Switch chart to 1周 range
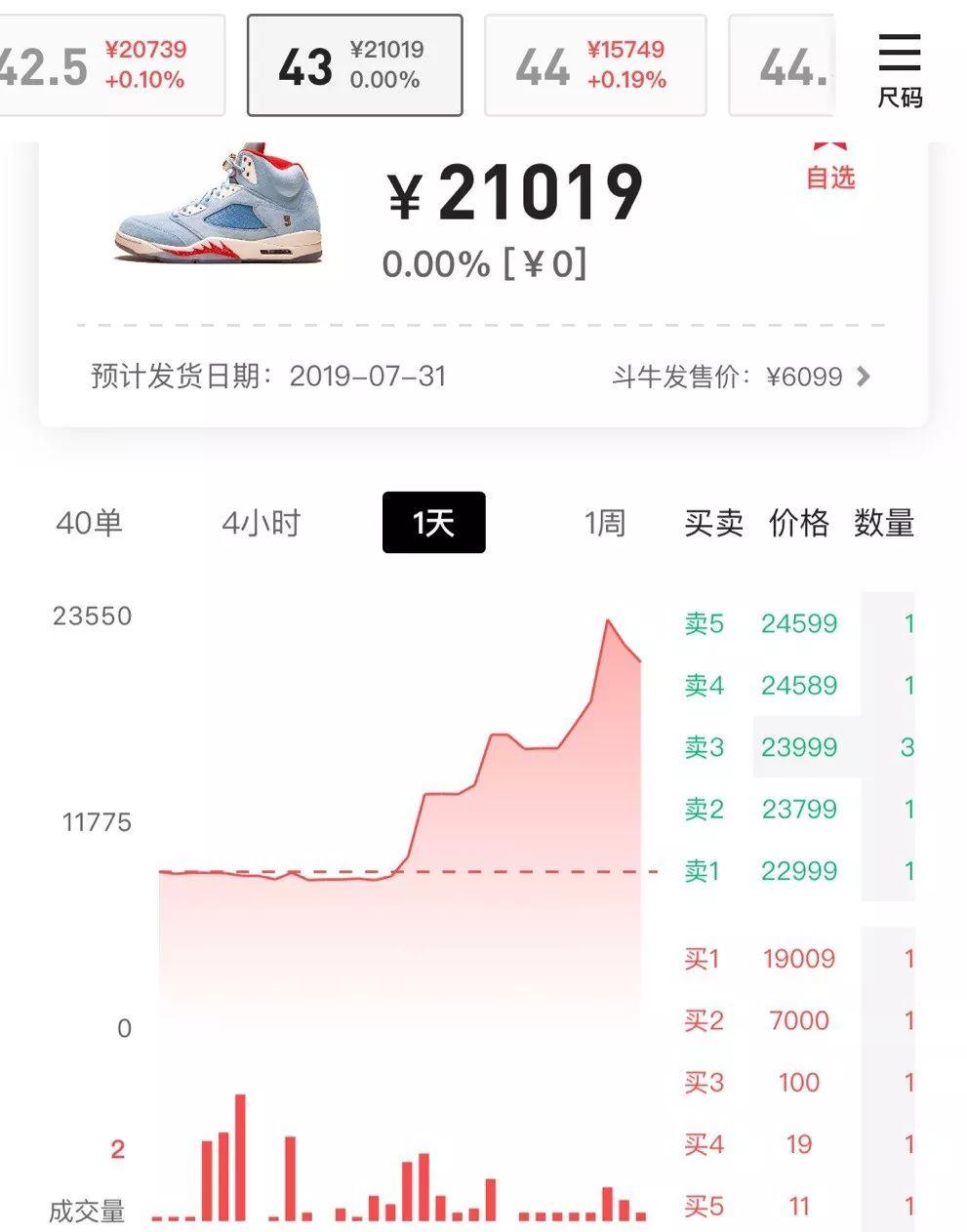Viewport: 967px width, 1232px height. tap(604, 523)
